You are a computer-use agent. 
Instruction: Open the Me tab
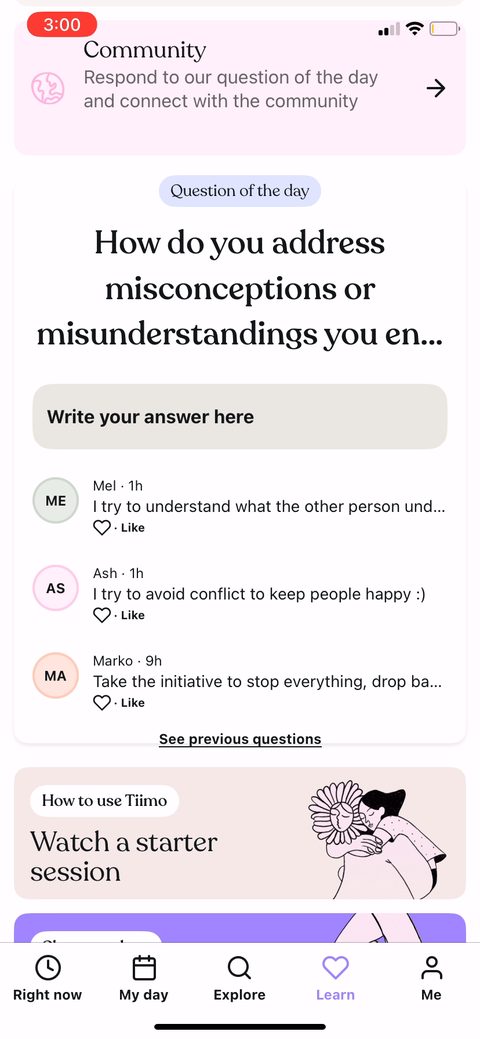tap(432, 978)
